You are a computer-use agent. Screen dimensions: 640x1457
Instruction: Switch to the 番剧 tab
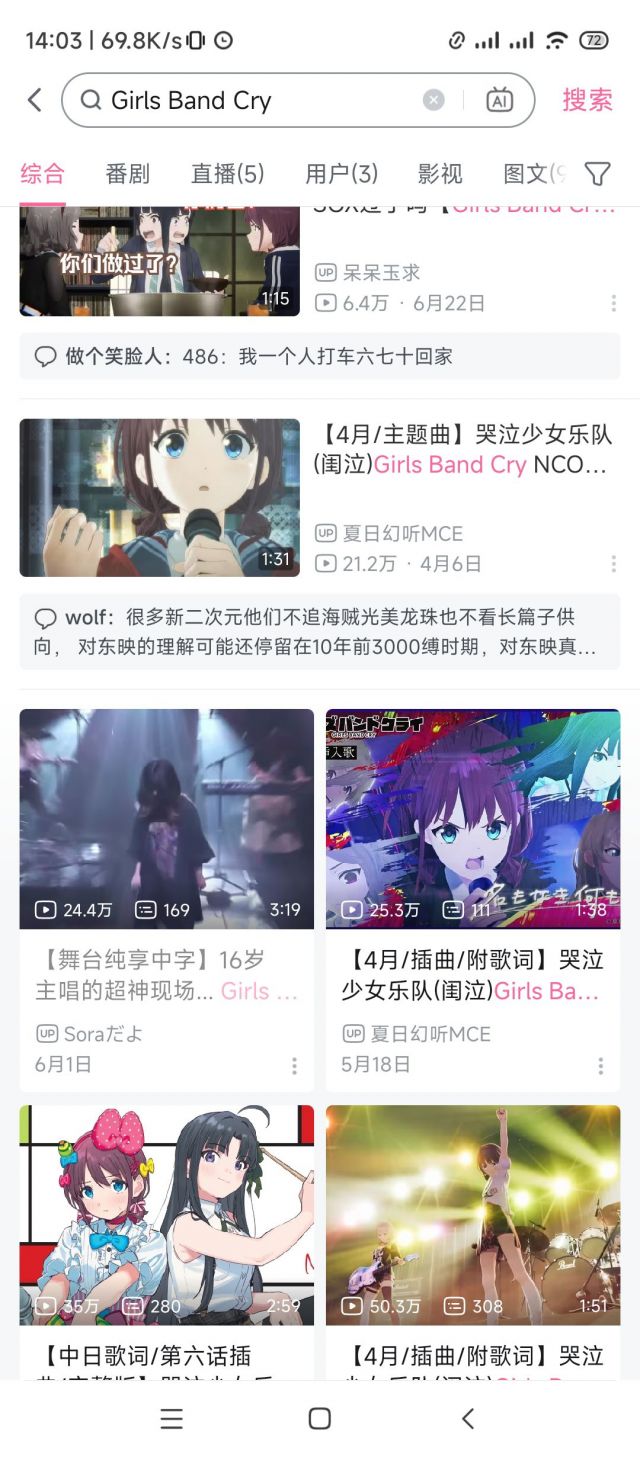127,174
